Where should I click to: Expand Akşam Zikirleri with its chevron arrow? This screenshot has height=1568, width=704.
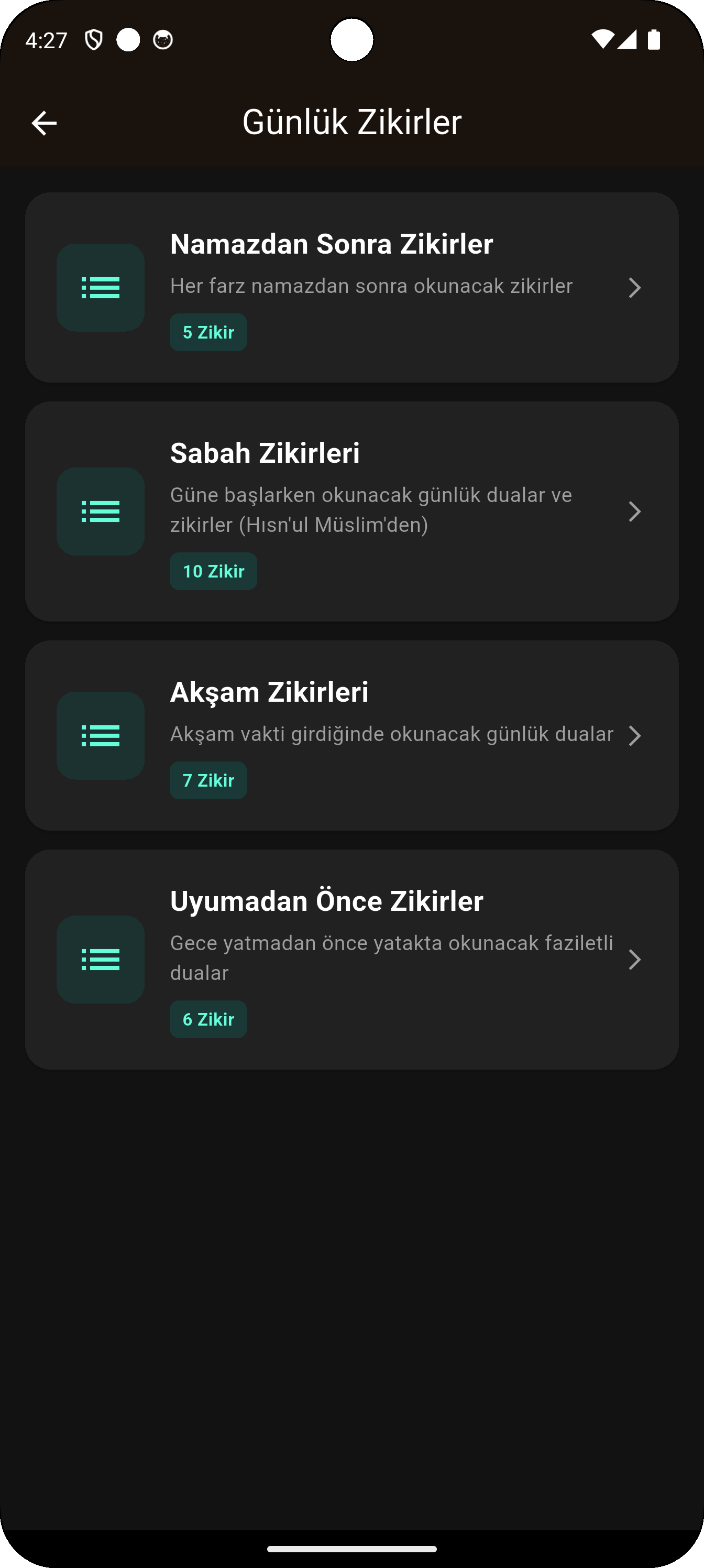(x=635, y=735)
